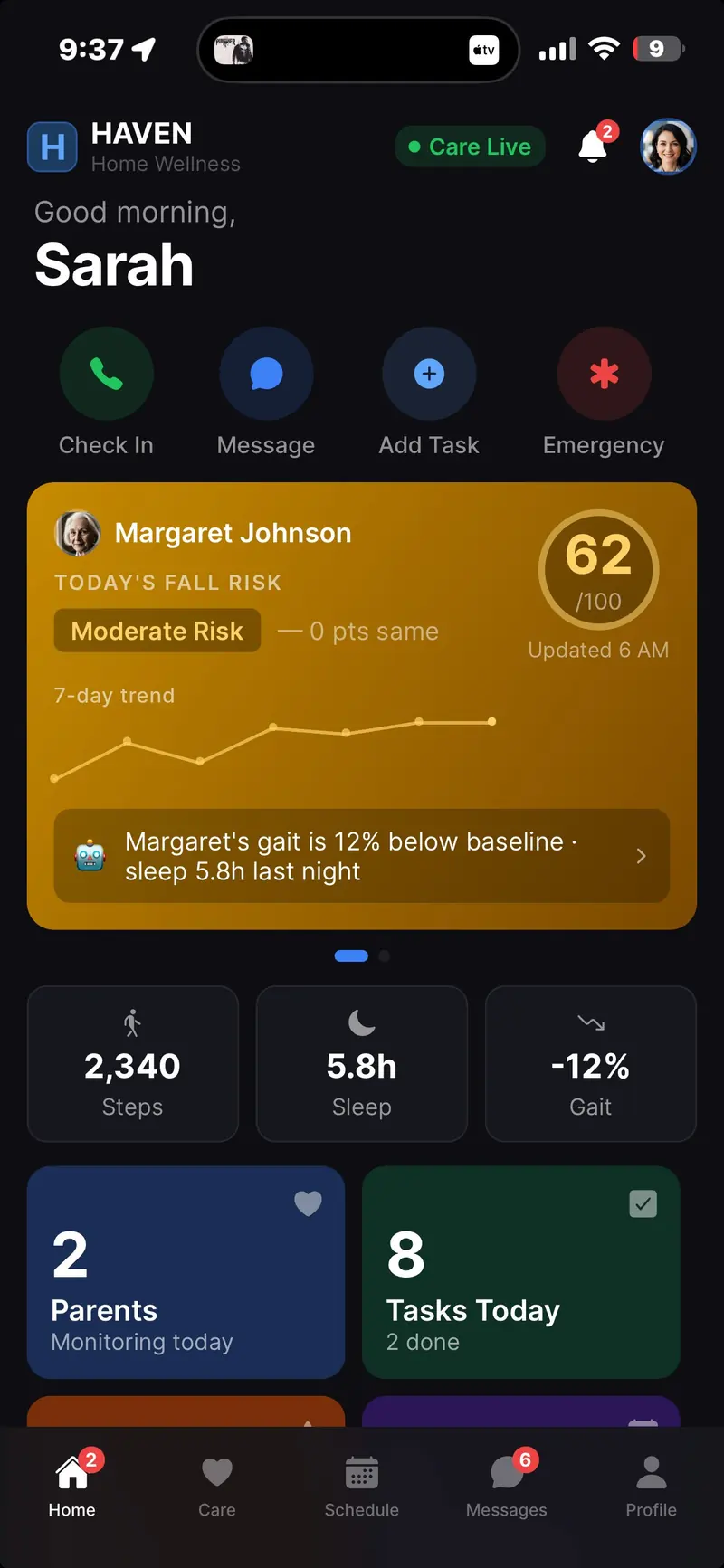The image size is (724, 1568).
Task: Switch to the Messages tab
Action: (507, 1487)
